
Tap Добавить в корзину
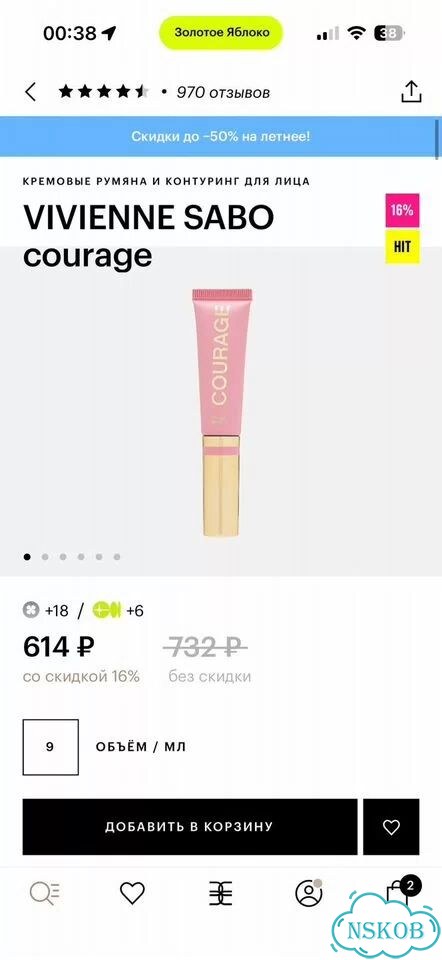tap(190, 827)
